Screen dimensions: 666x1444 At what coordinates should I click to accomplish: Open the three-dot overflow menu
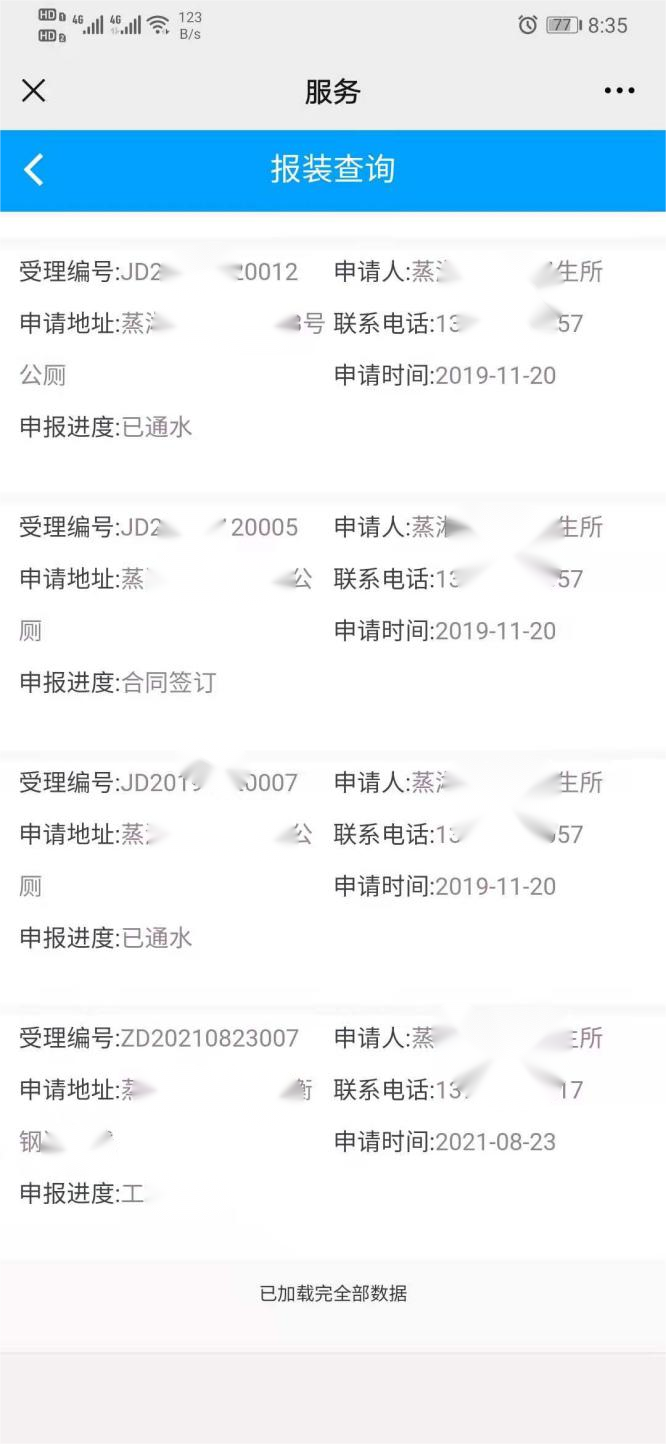tap(619, 91)
